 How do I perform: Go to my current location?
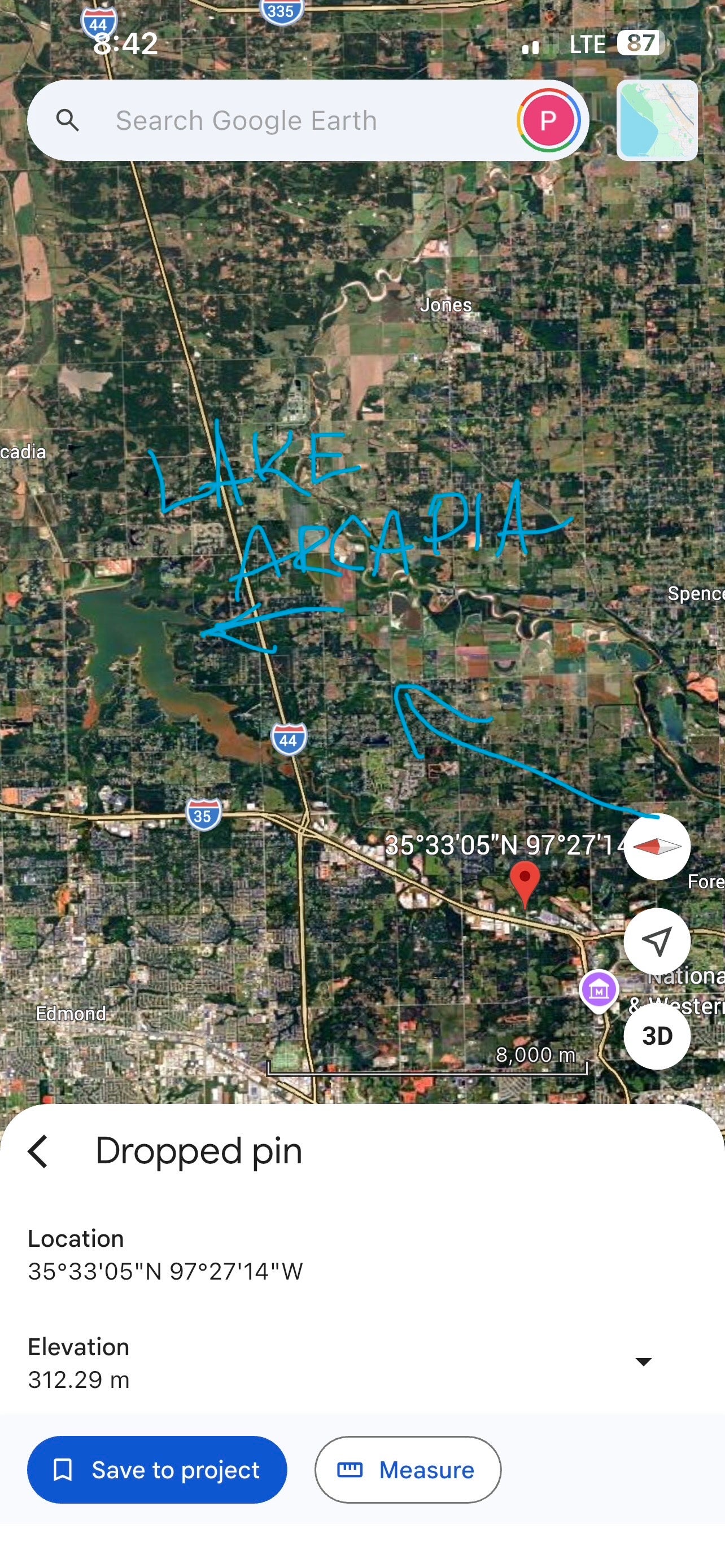pyautogui.click(x=657, y=941)
